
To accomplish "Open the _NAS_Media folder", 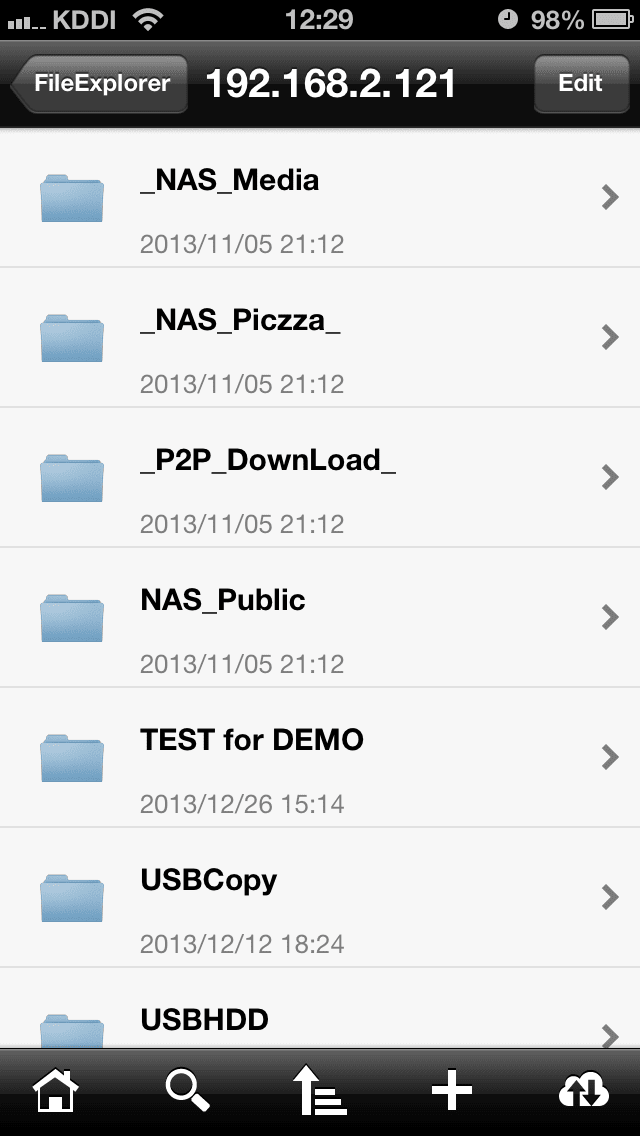I will (320, 198).
